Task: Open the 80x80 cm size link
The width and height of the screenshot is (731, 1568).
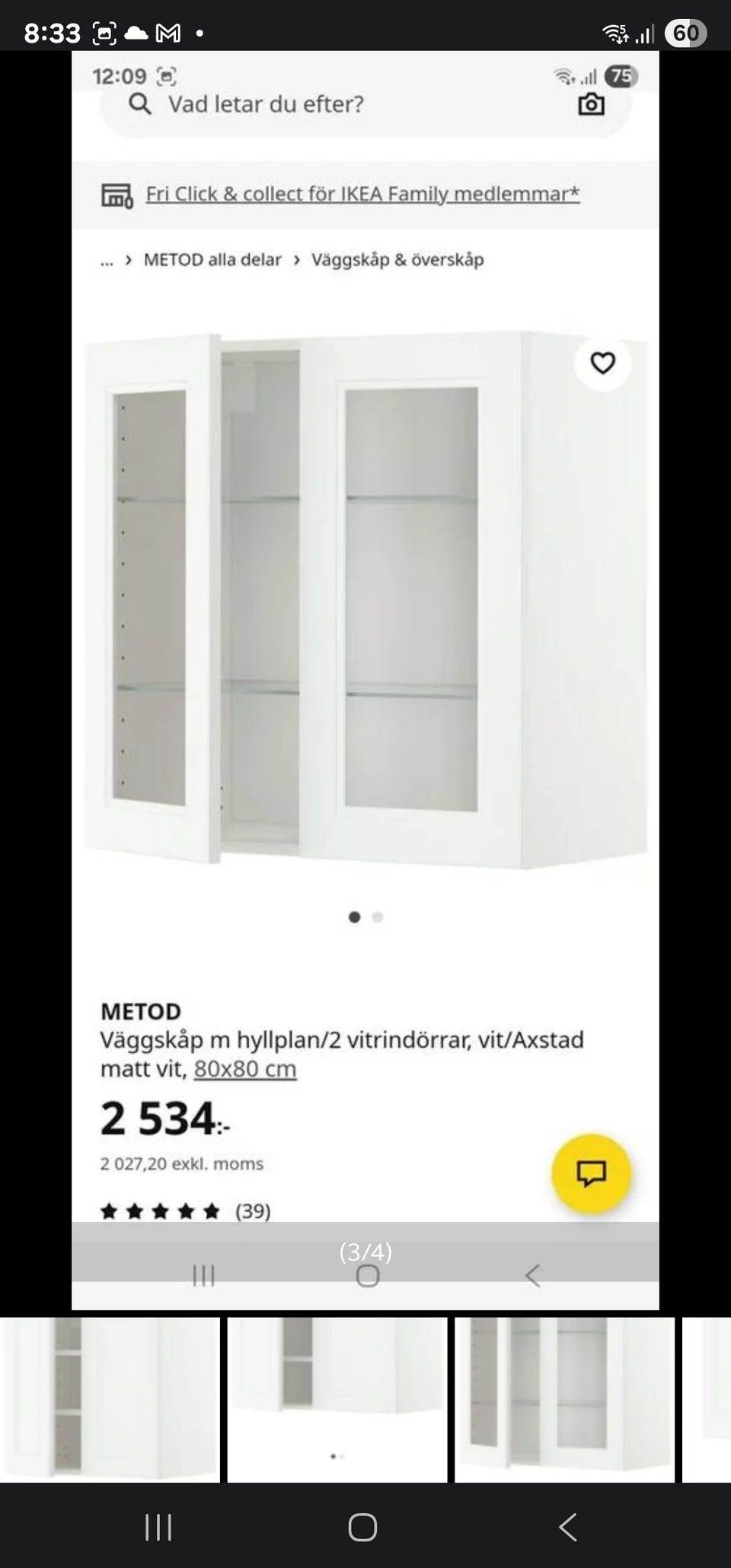Action: point(245,1068)
